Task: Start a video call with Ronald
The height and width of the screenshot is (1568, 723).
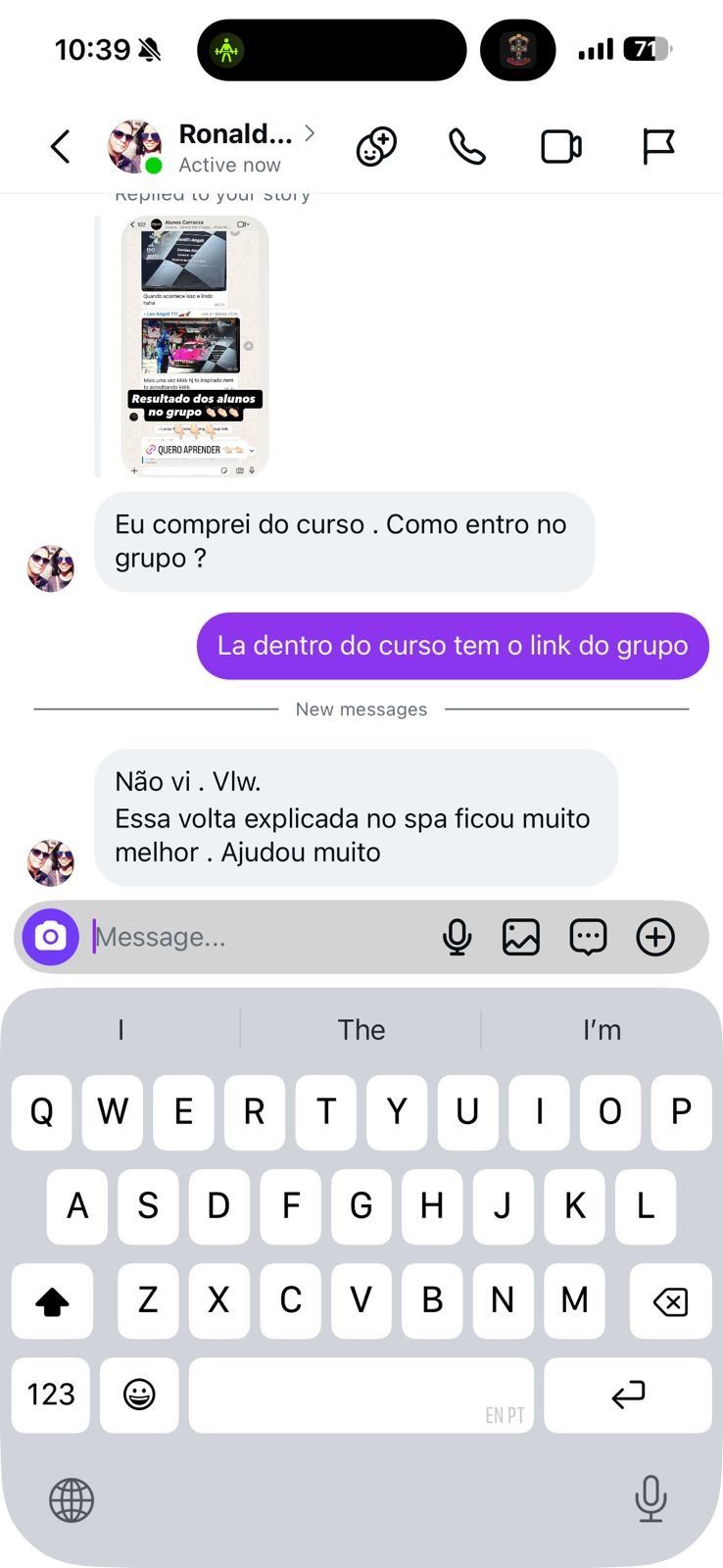Action: pos(561,147)
